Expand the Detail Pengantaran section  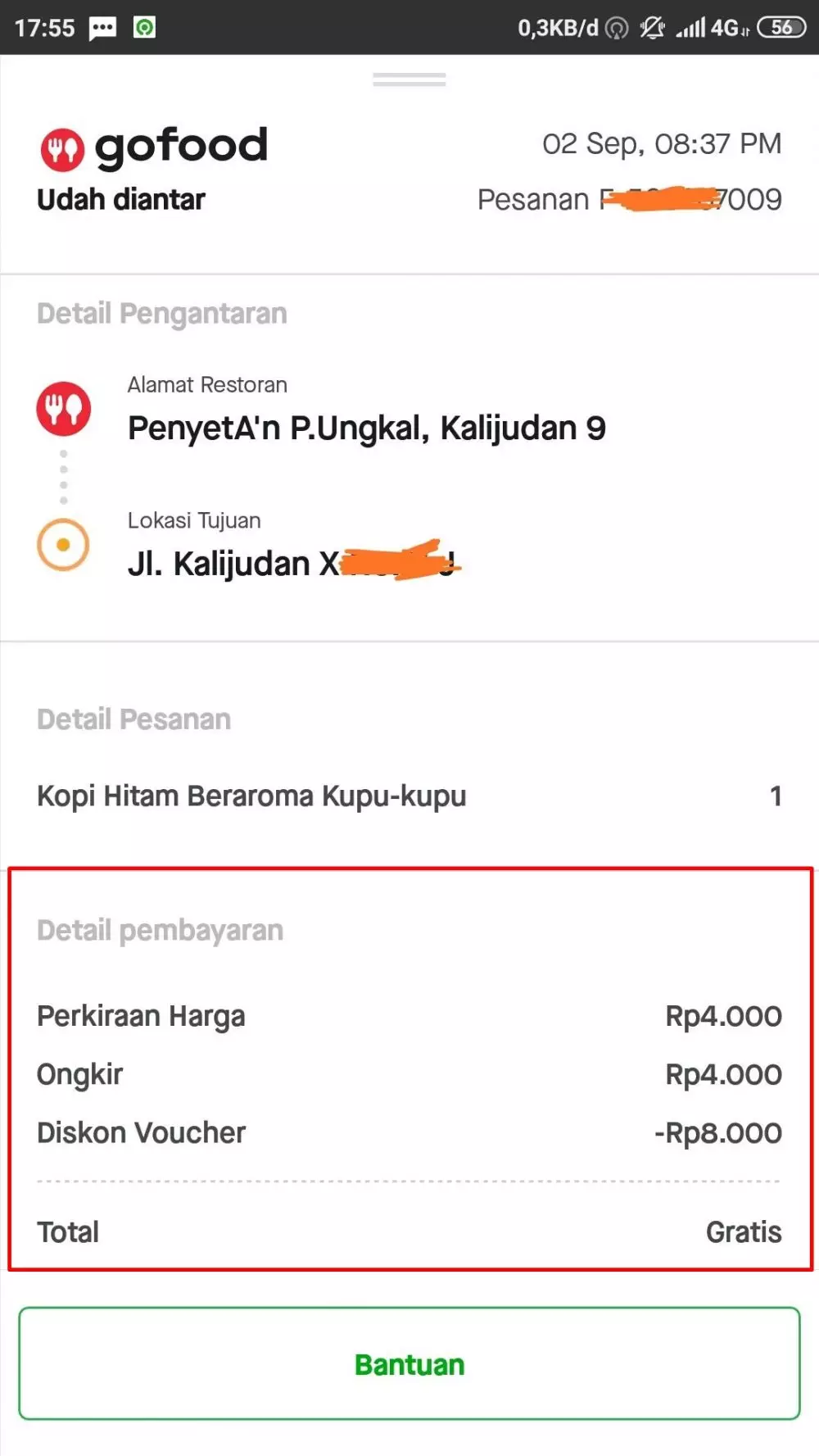[x=161, y=313]
